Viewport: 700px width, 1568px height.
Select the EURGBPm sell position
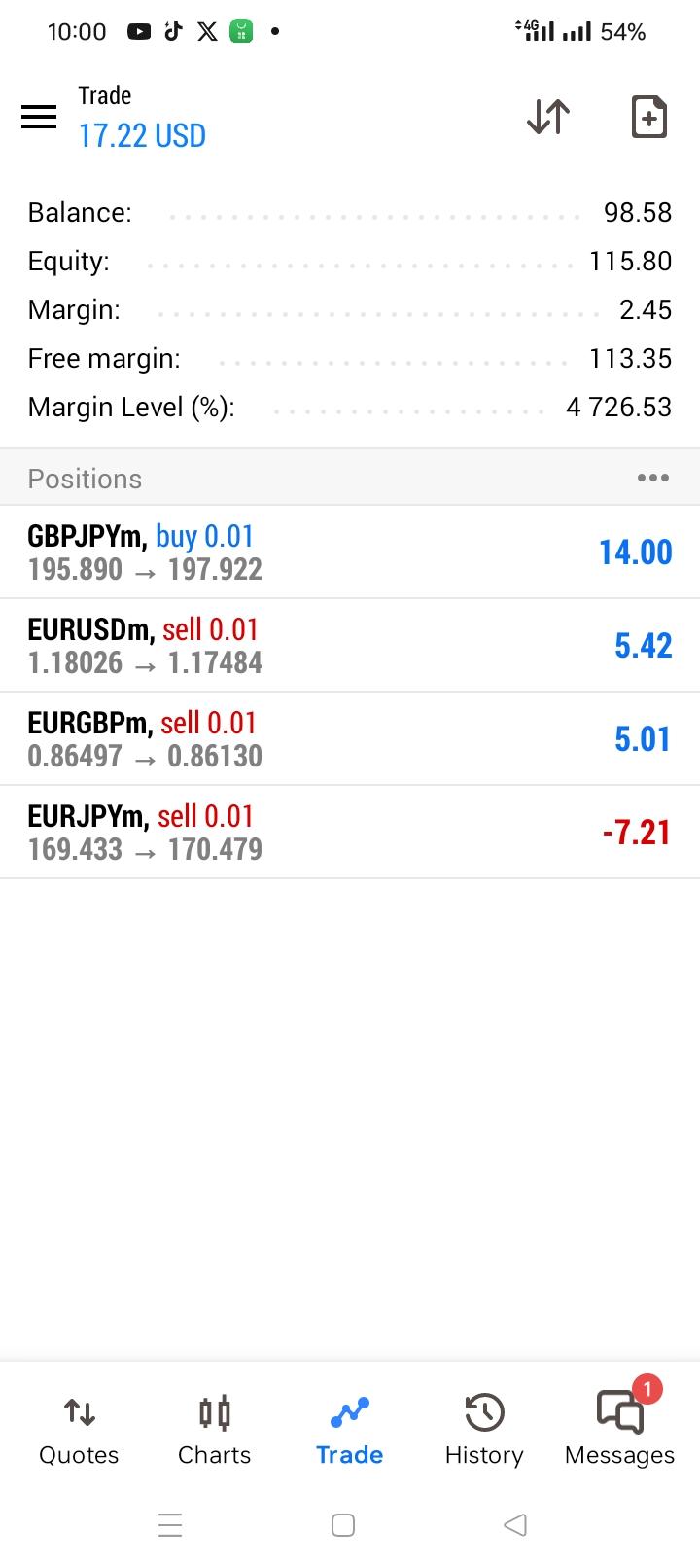coord(350,738)
